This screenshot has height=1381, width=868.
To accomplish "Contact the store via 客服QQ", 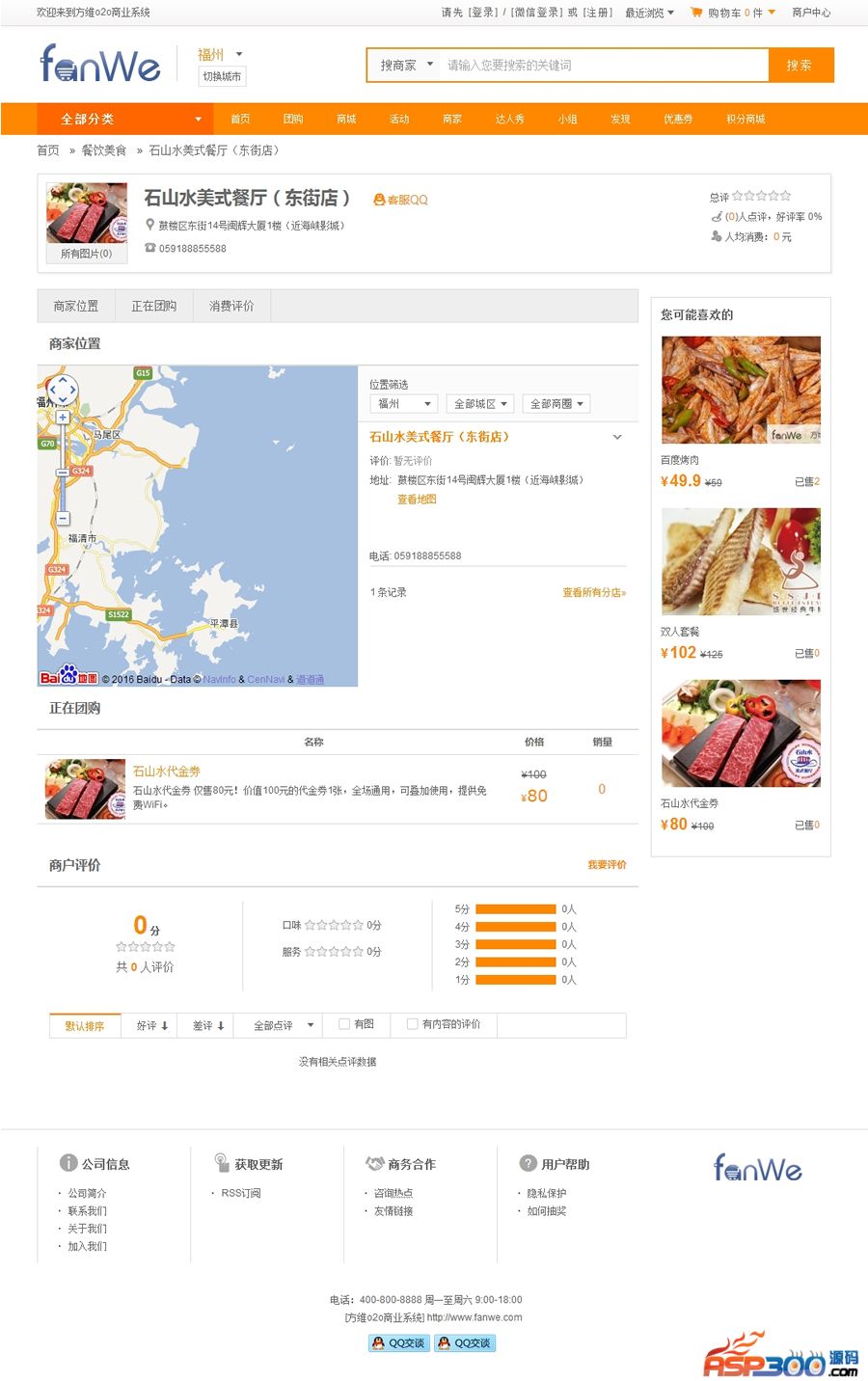I will click(400, 200).
